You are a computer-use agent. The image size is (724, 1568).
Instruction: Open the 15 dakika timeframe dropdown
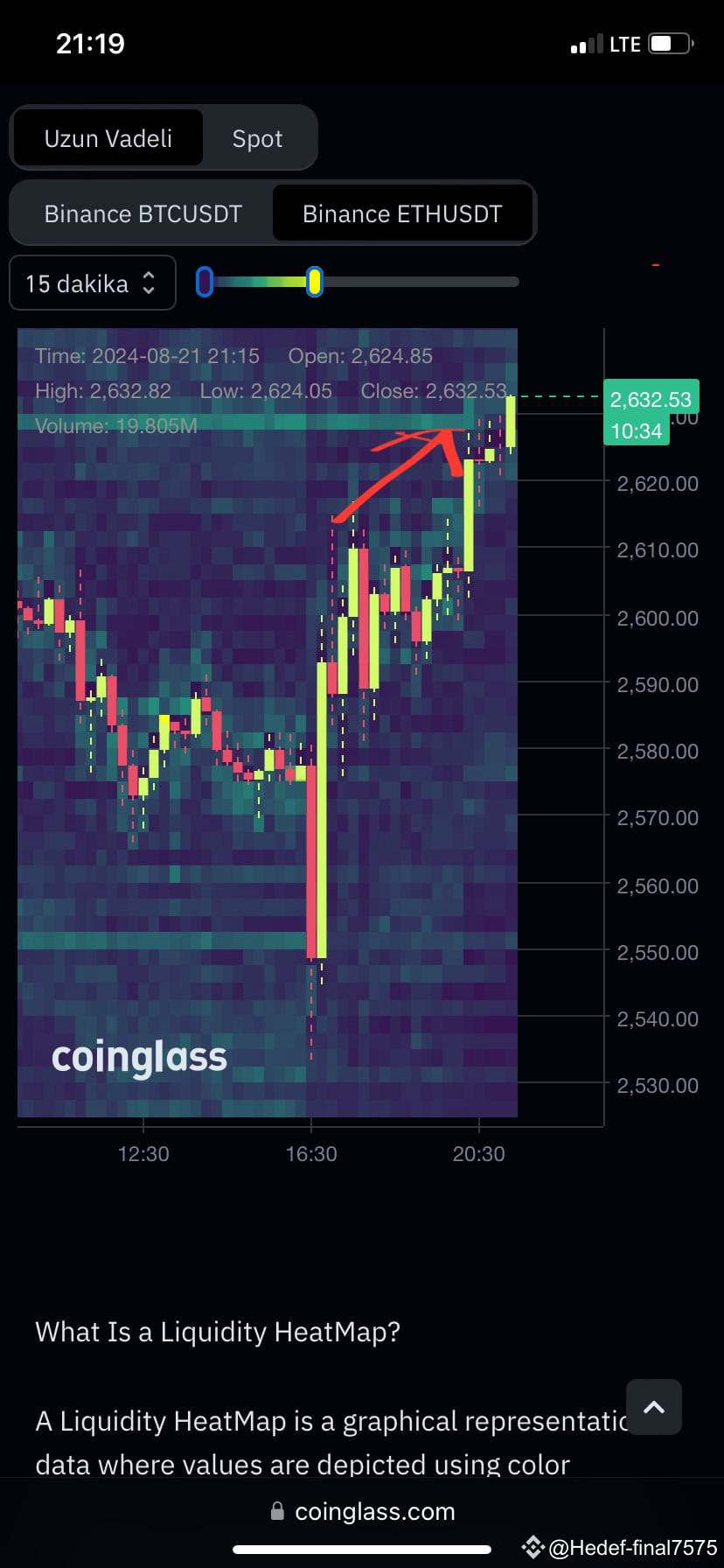[92, 283]
